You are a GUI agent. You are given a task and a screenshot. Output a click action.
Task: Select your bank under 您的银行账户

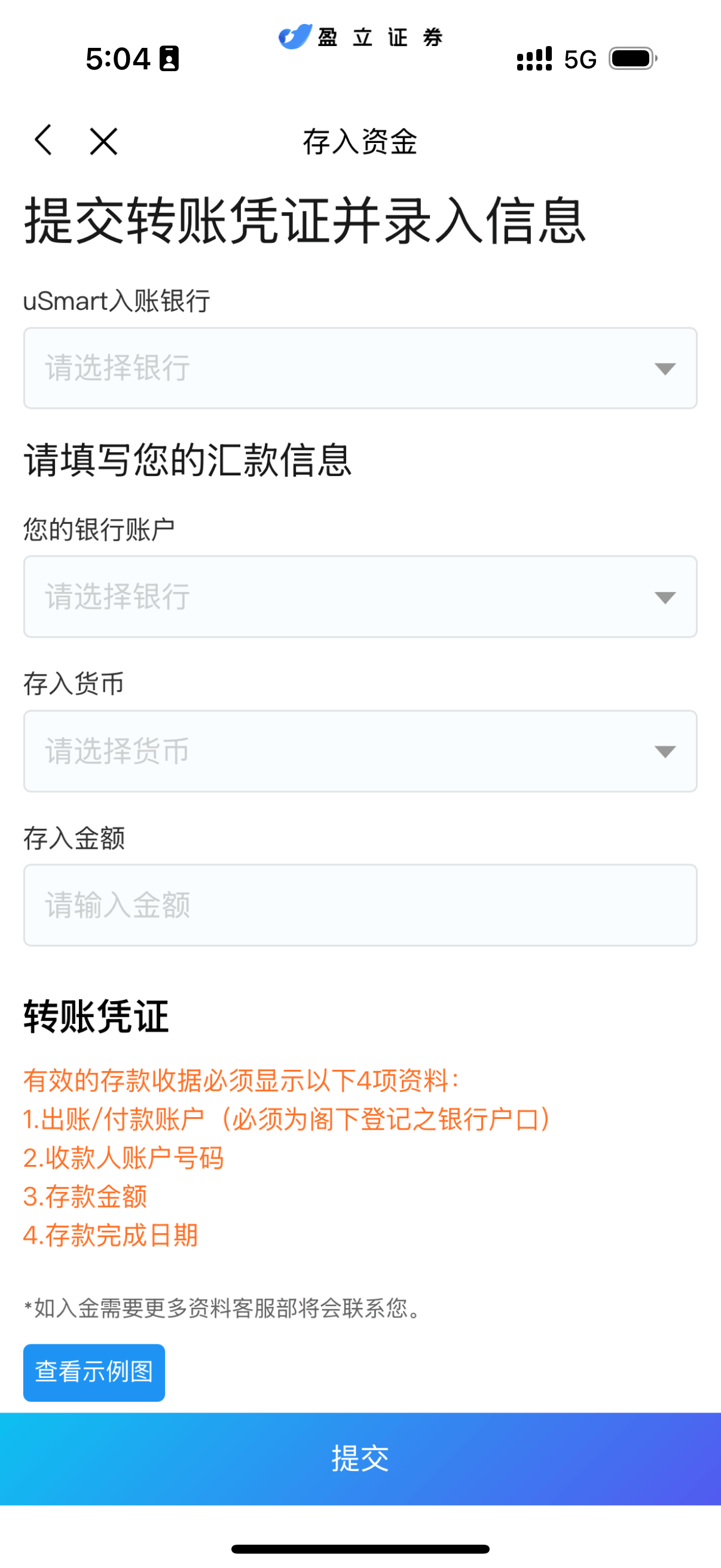click(x=360, y=597)
